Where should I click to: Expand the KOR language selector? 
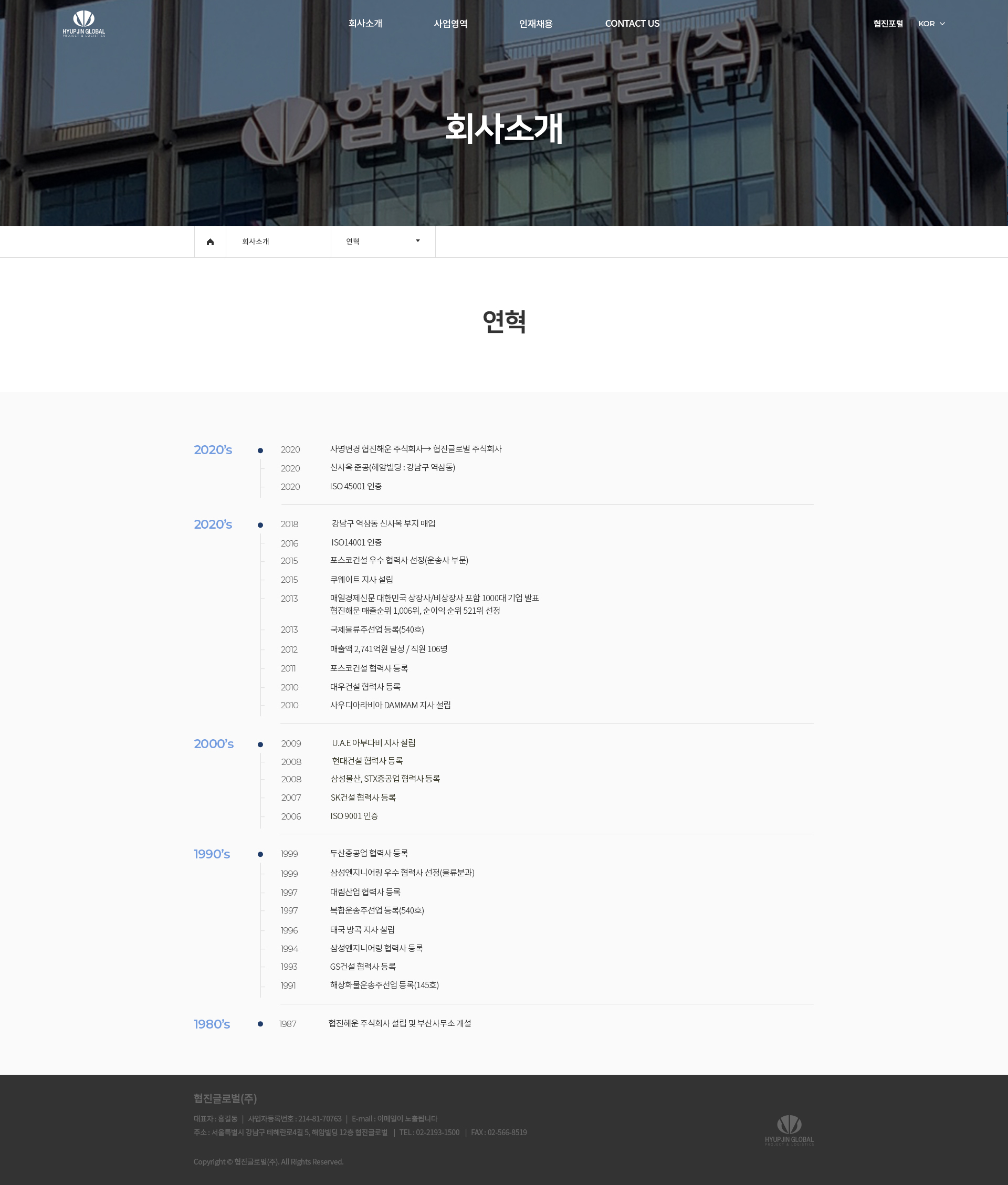[931, 24]
